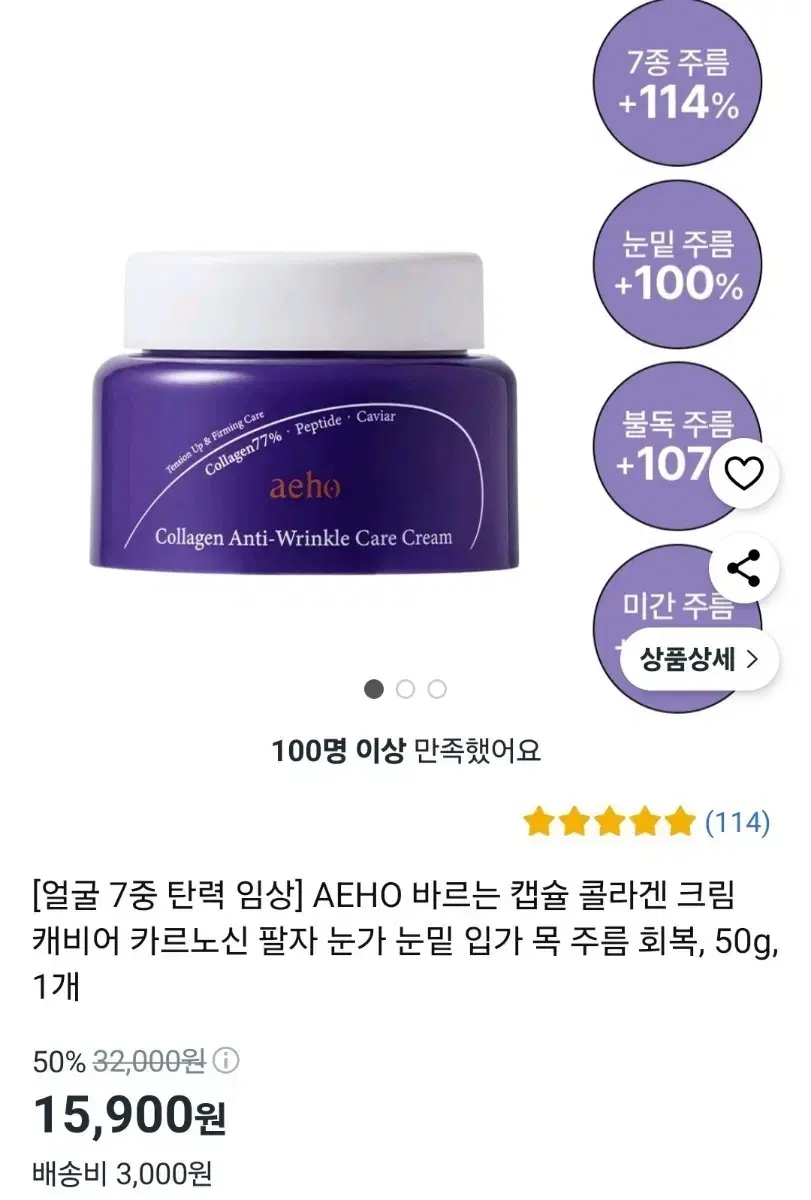
Task: Select the third page dot under the image
Action: tap(436, 689)
